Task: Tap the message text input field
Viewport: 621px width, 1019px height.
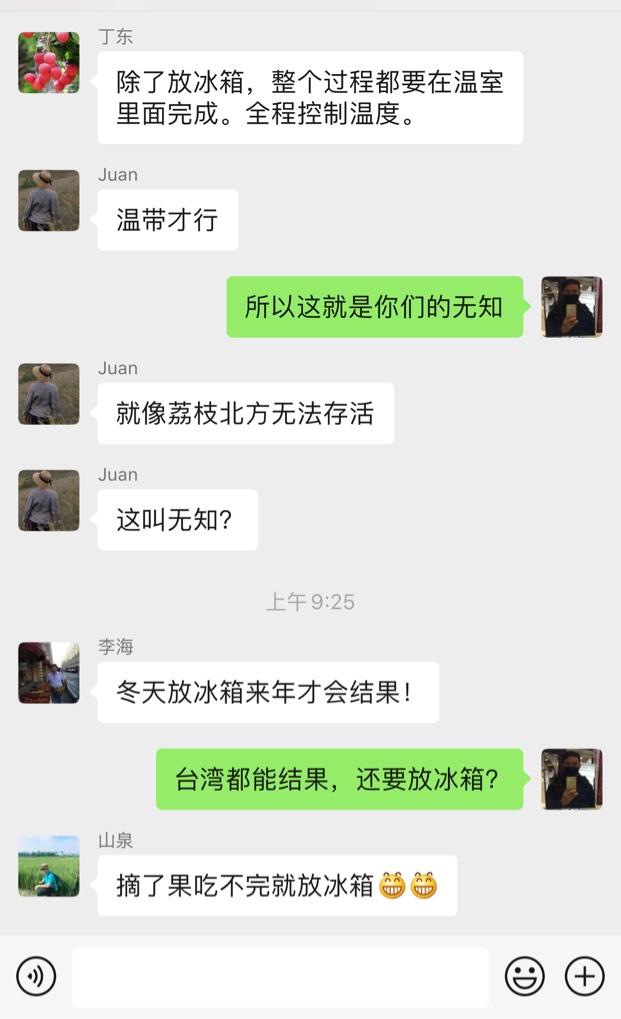Action: click(280, 977)
